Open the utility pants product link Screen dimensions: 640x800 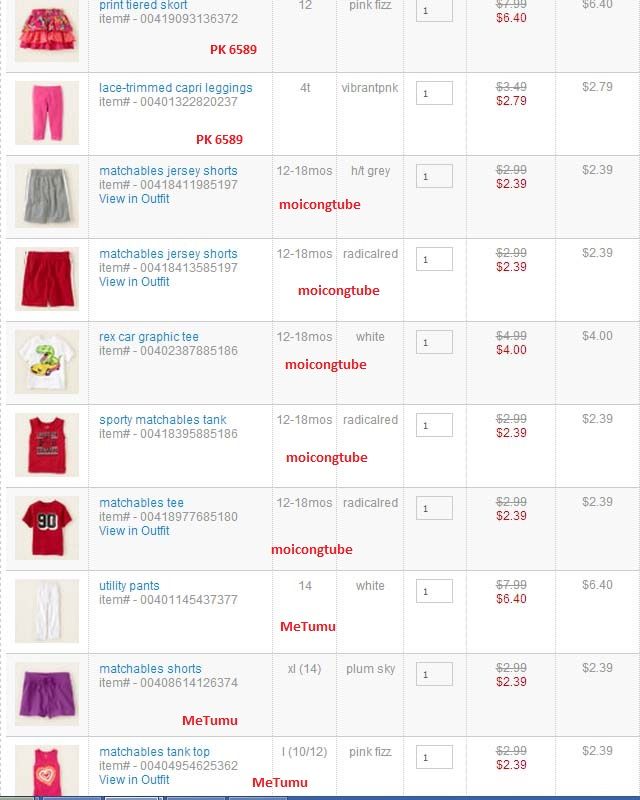pyautogui.click(x=129, y=586)
